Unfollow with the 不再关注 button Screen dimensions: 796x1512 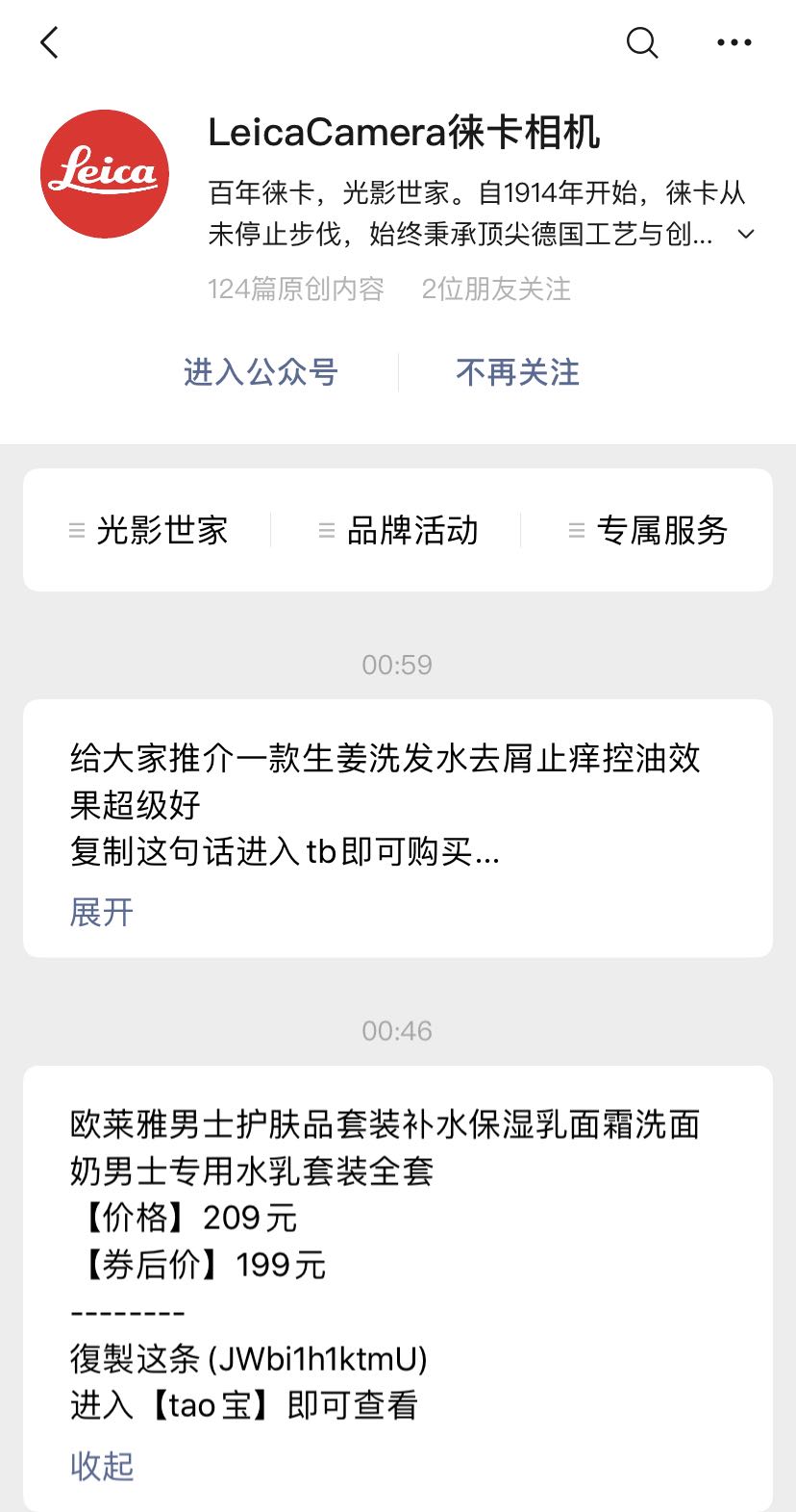pyautogui.click(x=517, y=372)
